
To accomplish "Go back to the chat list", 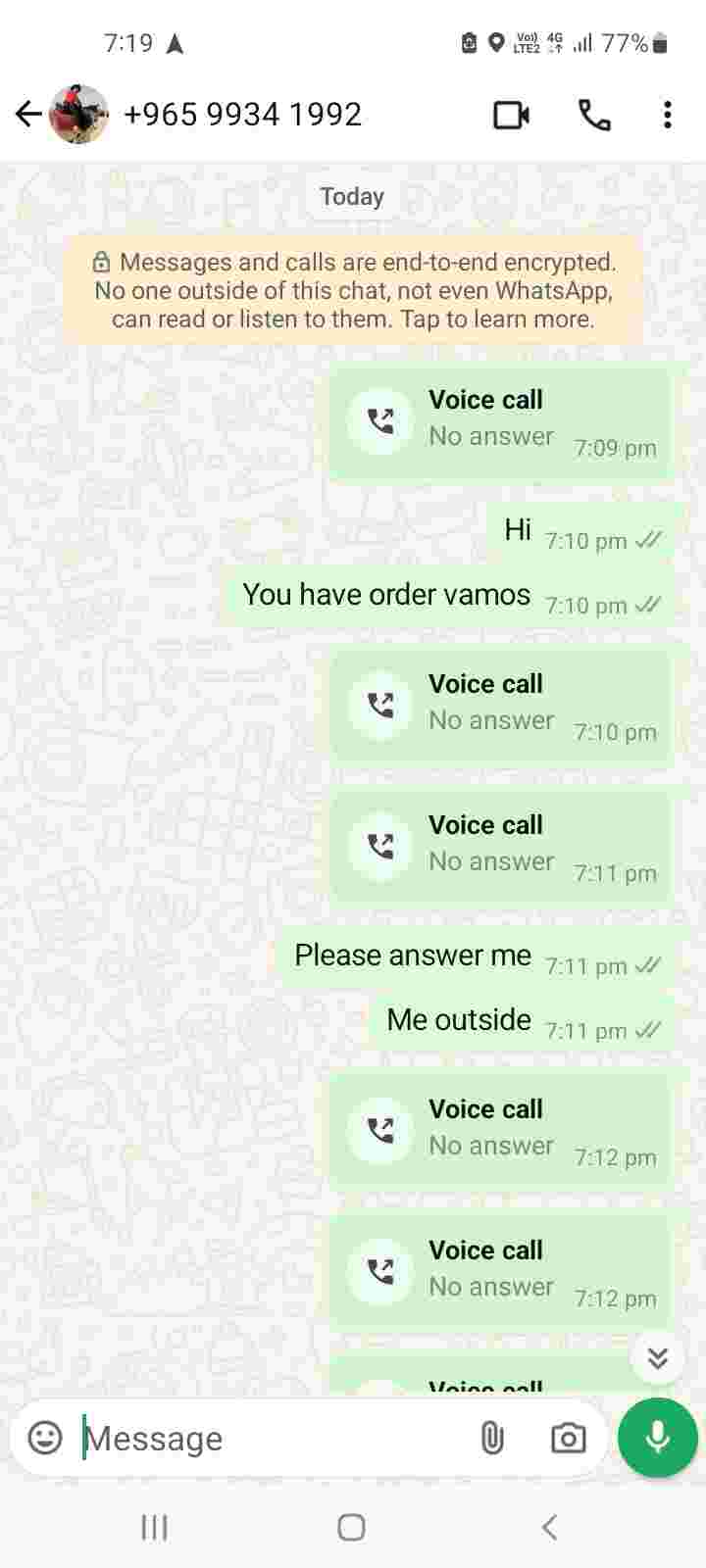I will [x=29, y=115].
